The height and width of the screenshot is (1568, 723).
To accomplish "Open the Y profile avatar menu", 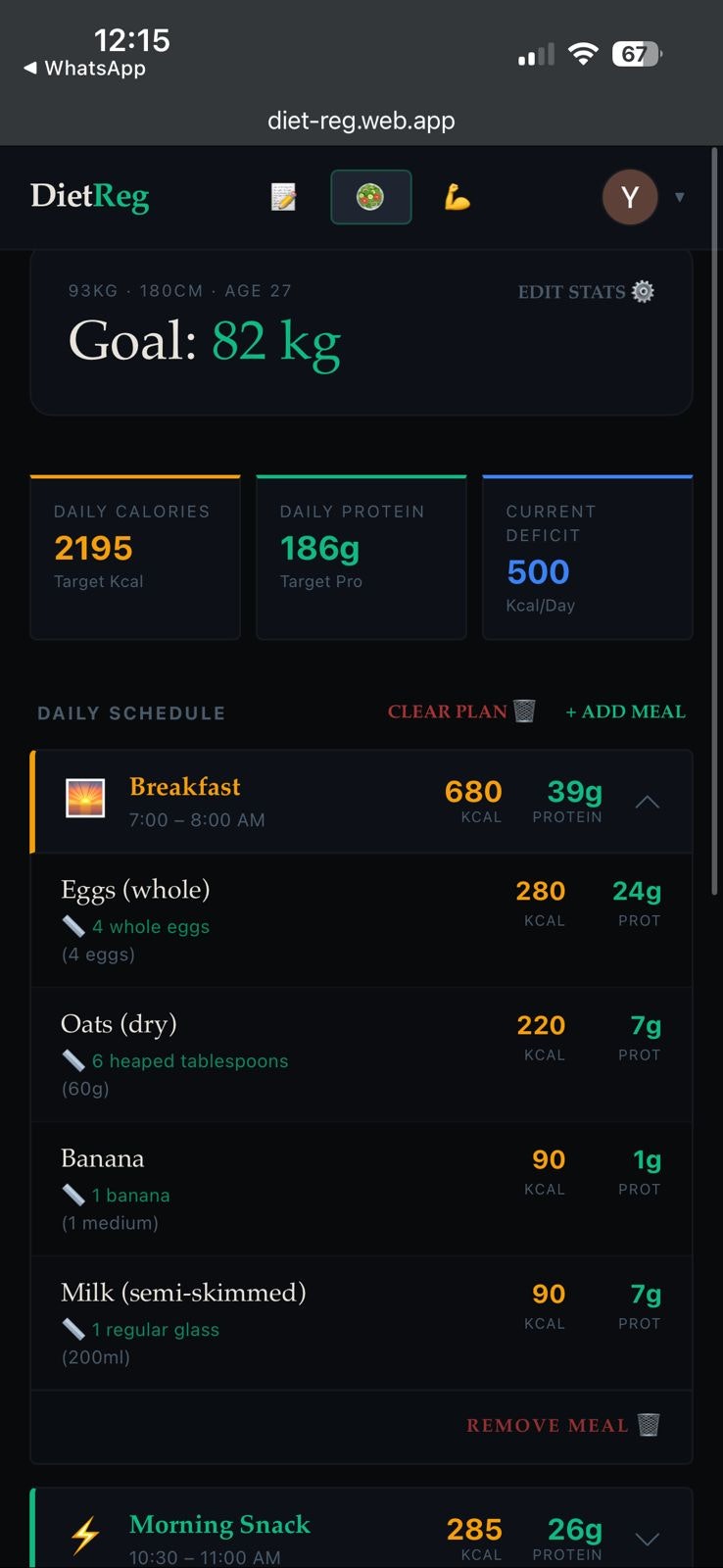I will pos(630,197).
